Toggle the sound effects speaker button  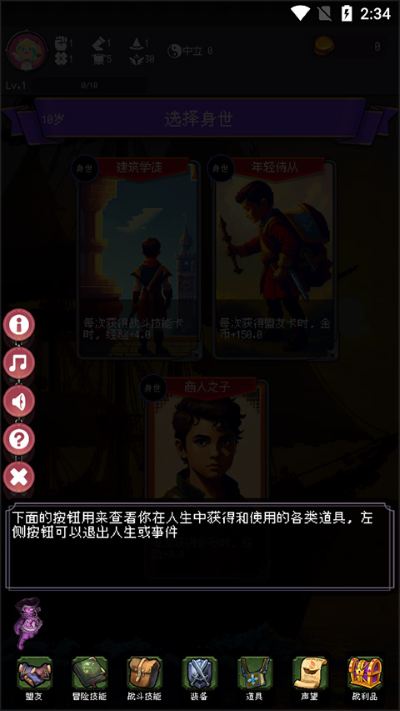click(x=19, y=401)
